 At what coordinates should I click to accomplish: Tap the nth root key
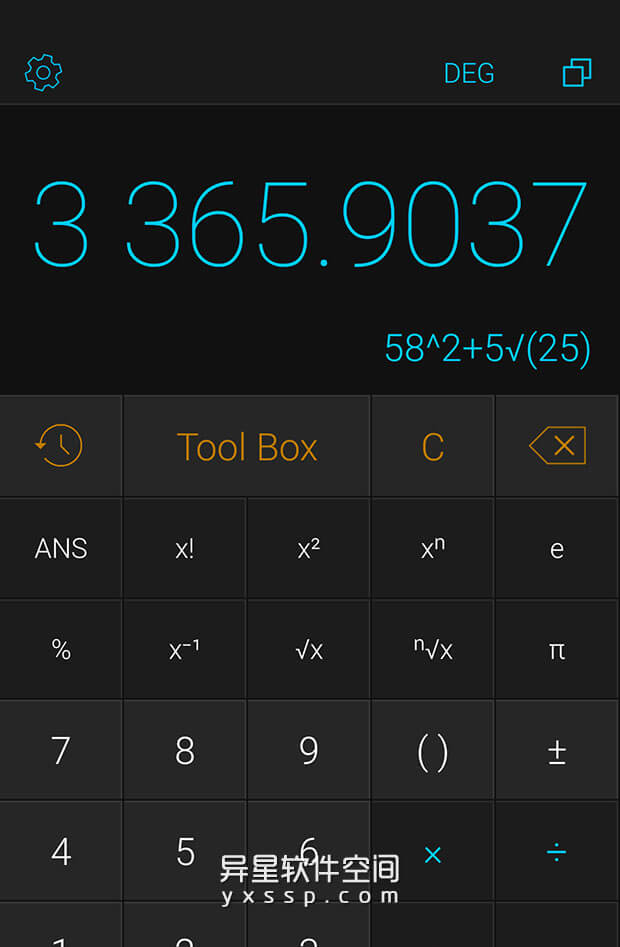click(432, 650)
